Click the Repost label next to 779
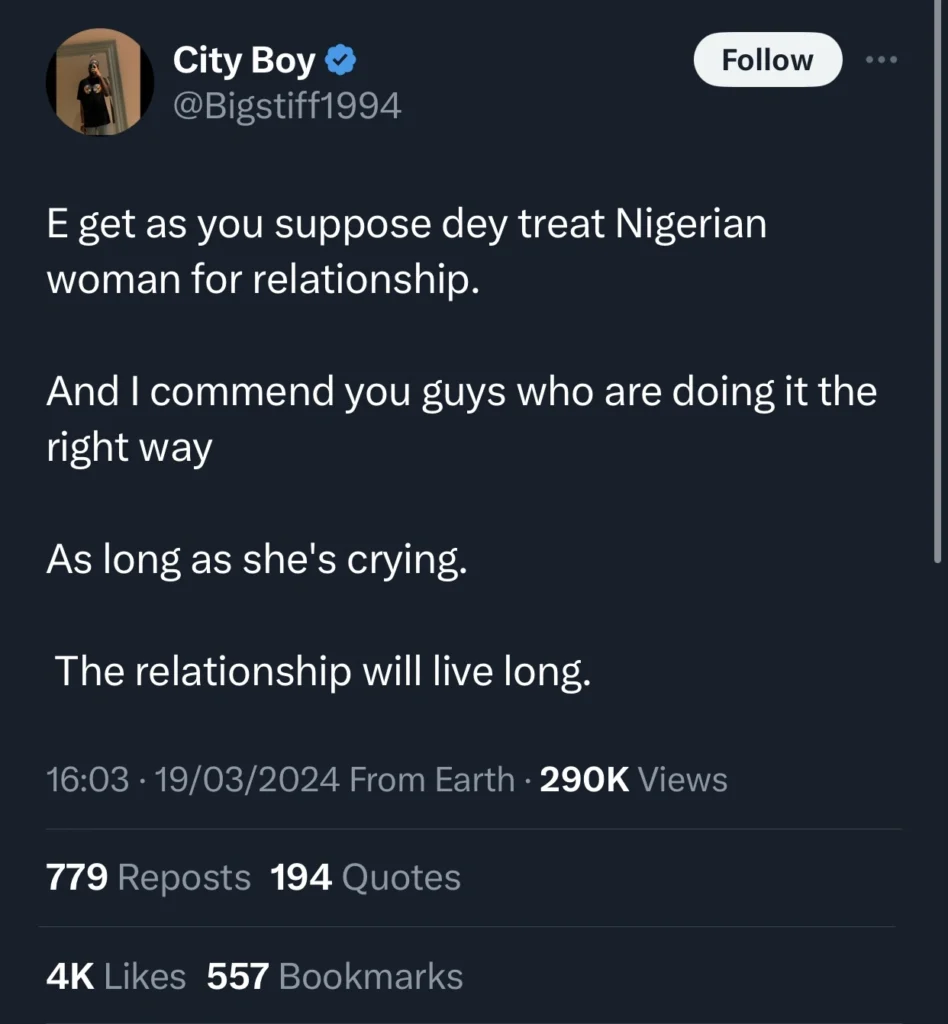This screenshot has height=1024, width=948. [183, 877]
